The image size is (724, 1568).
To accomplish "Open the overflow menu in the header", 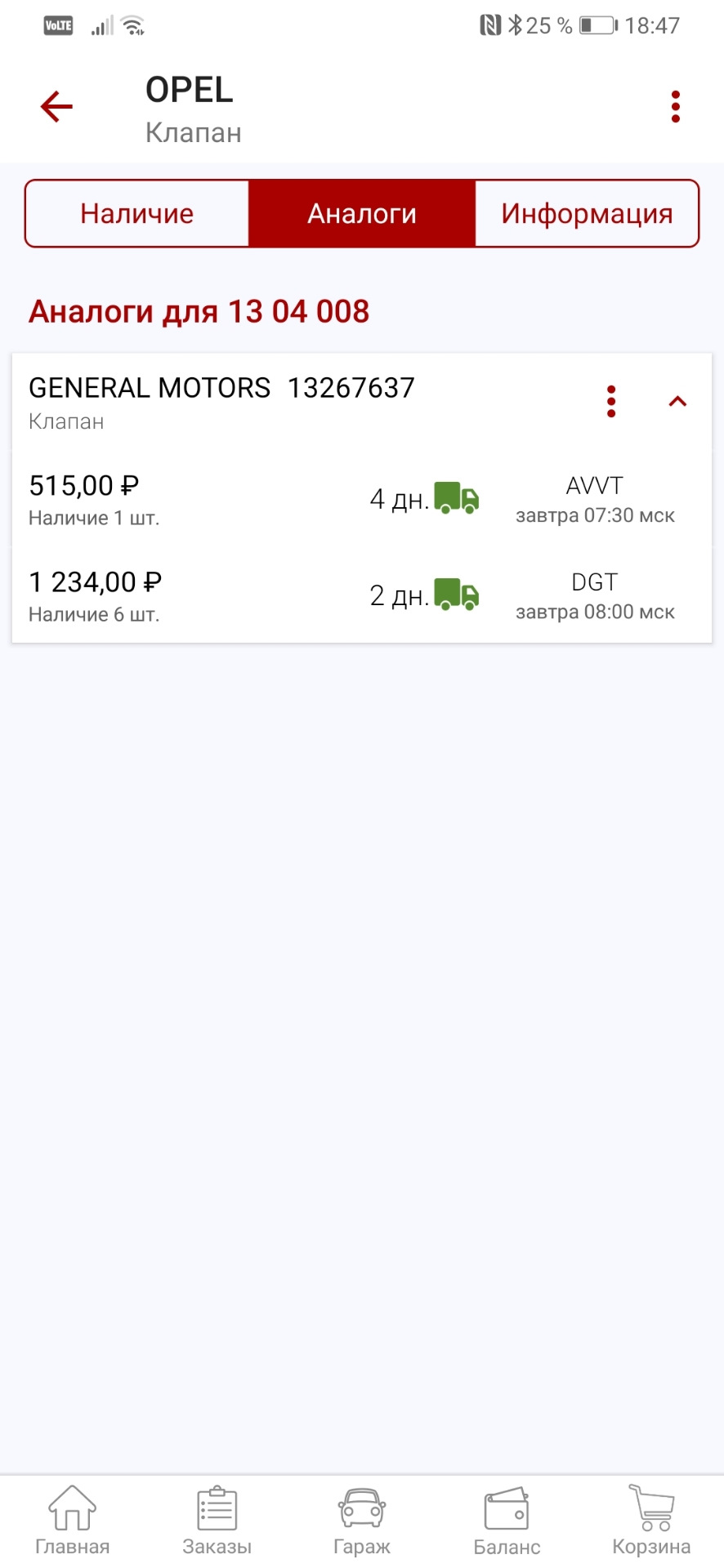I will tap(675, 107).
